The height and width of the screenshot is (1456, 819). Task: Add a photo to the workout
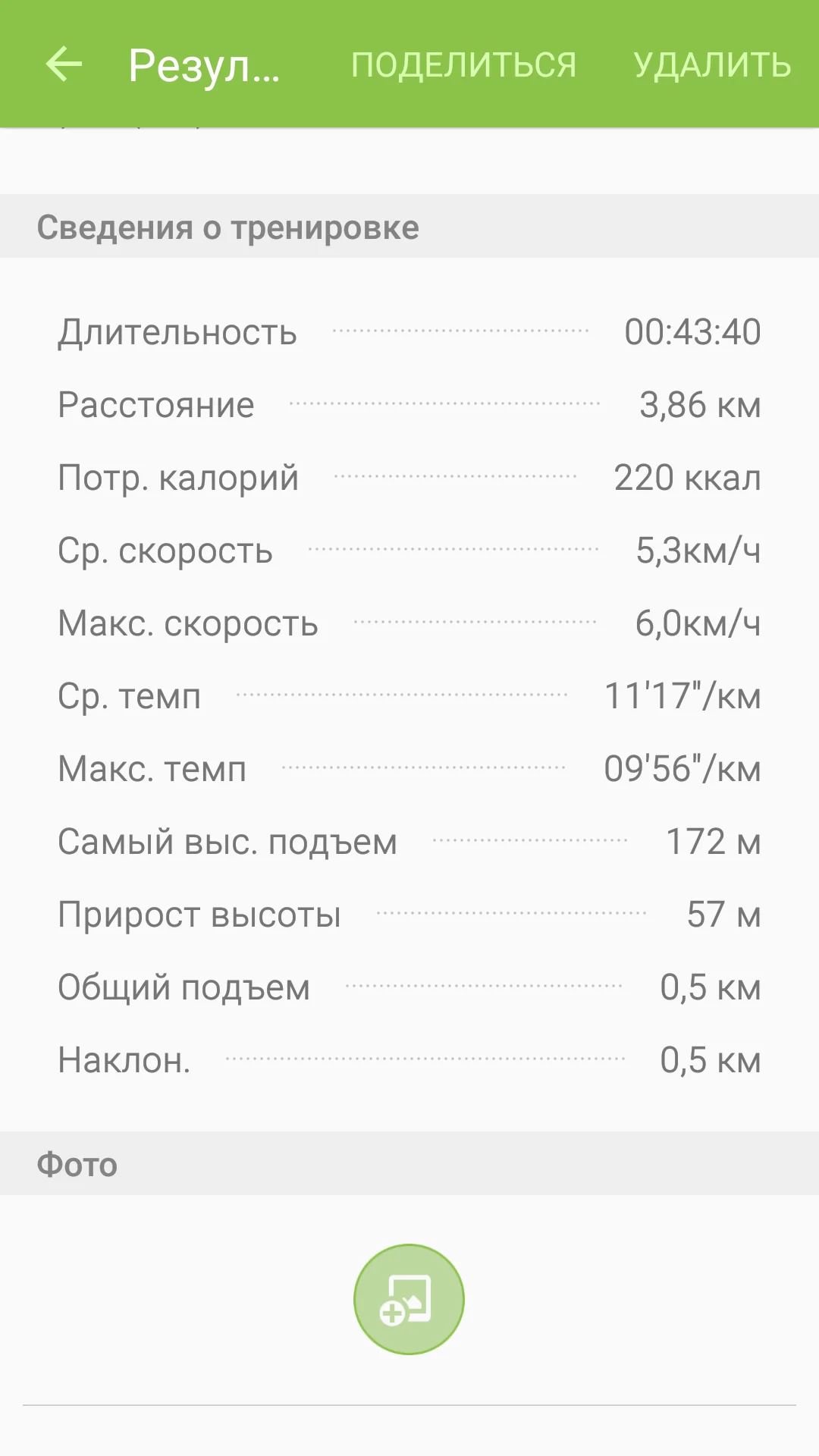click(409, 1299)
